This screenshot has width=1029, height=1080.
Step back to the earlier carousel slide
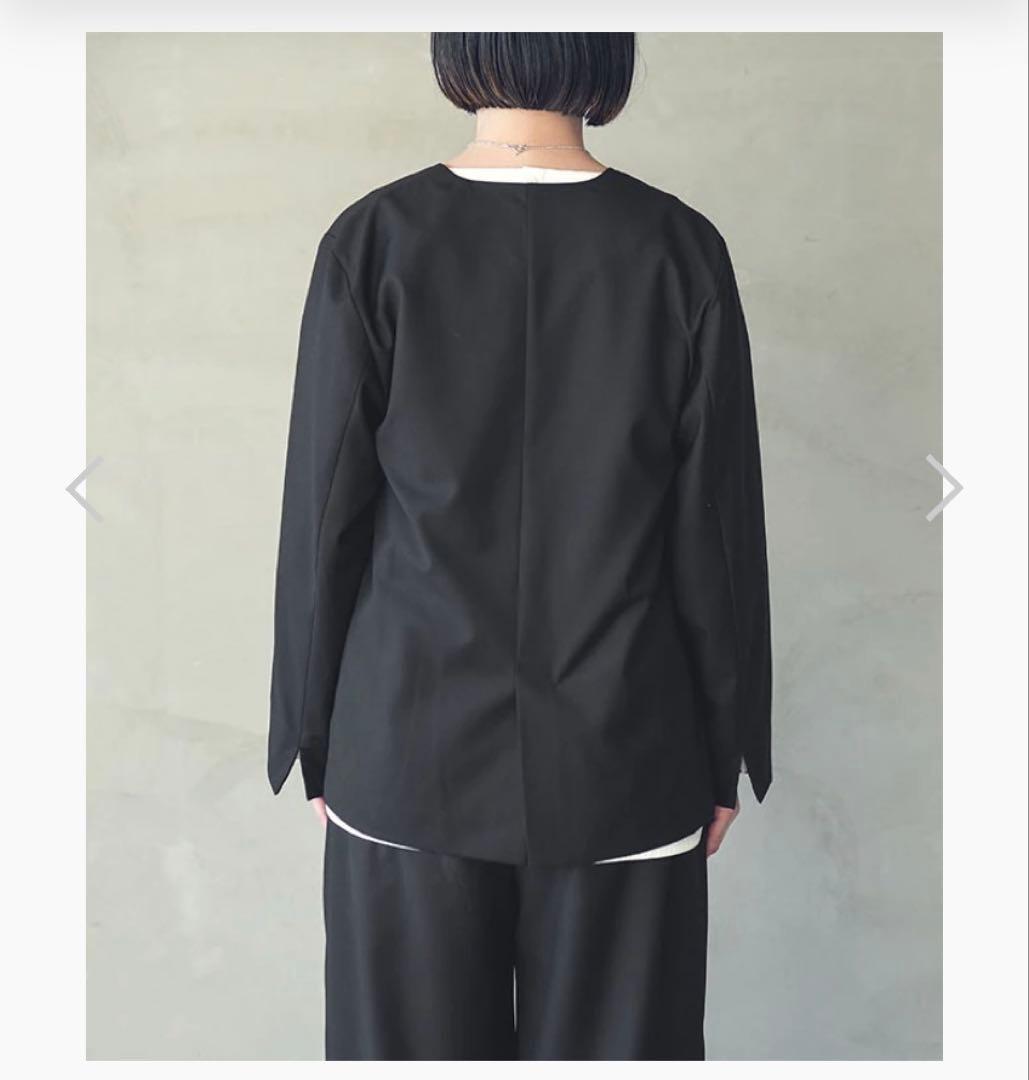(x=85, y=487)
